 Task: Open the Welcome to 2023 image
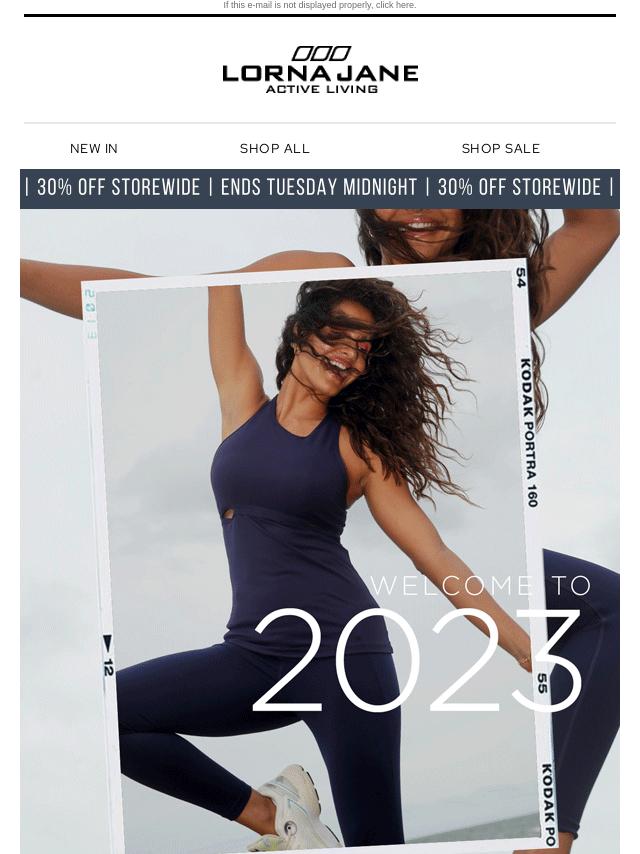coord(320,530)
